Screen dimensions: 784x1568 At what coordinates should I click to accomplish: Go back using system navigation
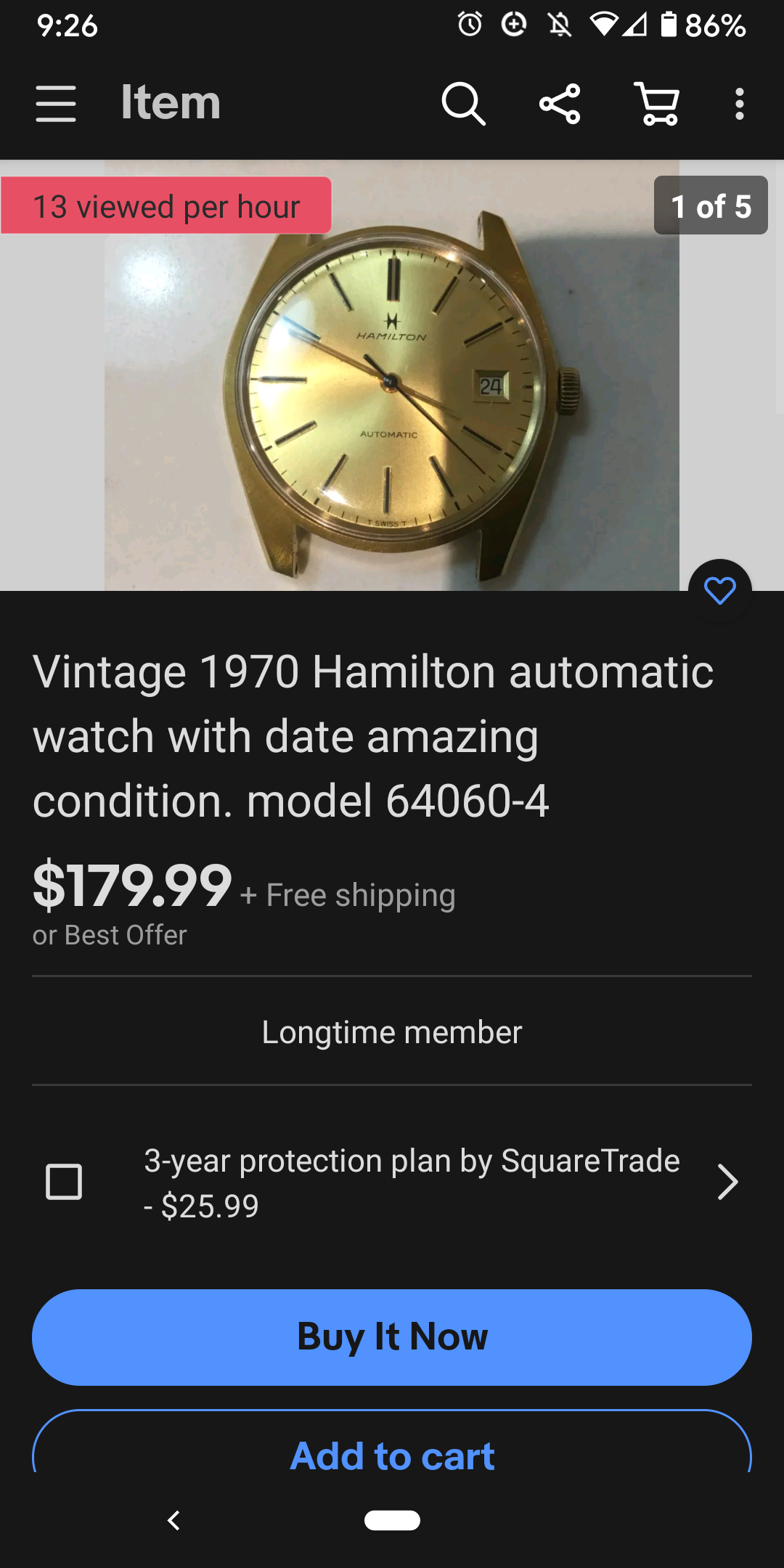click(x=173, y=1520)
